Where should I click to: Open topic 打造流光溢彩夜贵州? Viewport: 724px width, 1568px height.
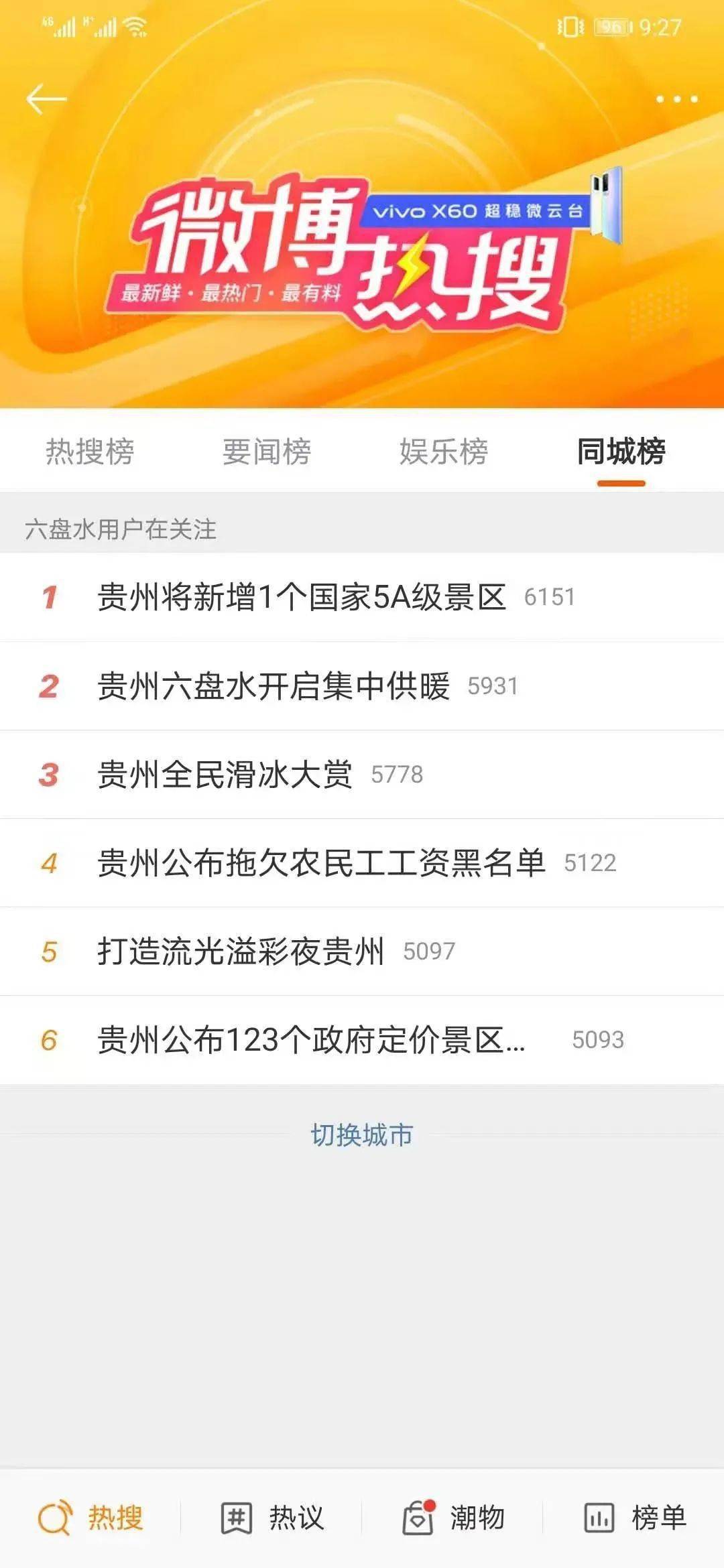pyautogui.click(x=241, y=952)
